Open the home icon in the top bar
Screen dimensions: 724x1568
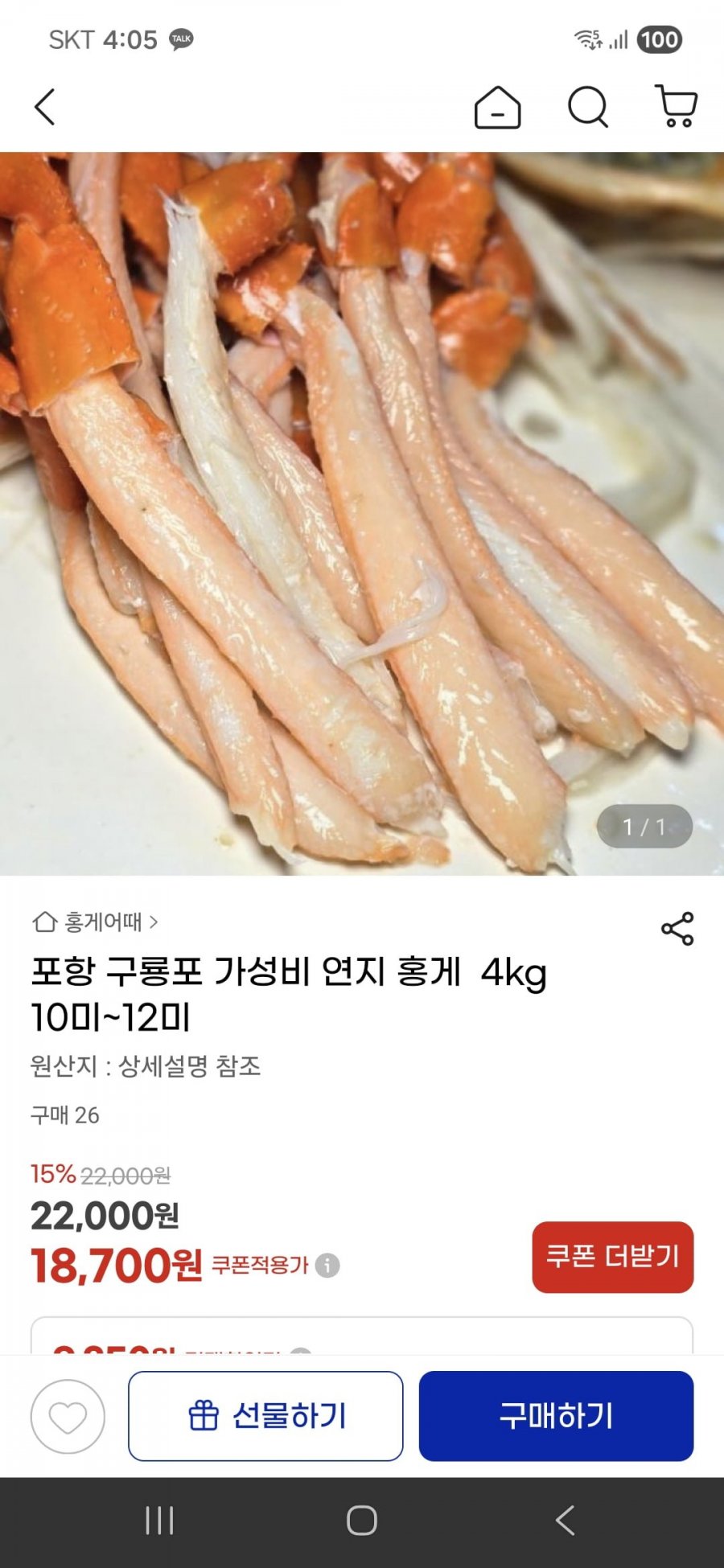[497, 107]
